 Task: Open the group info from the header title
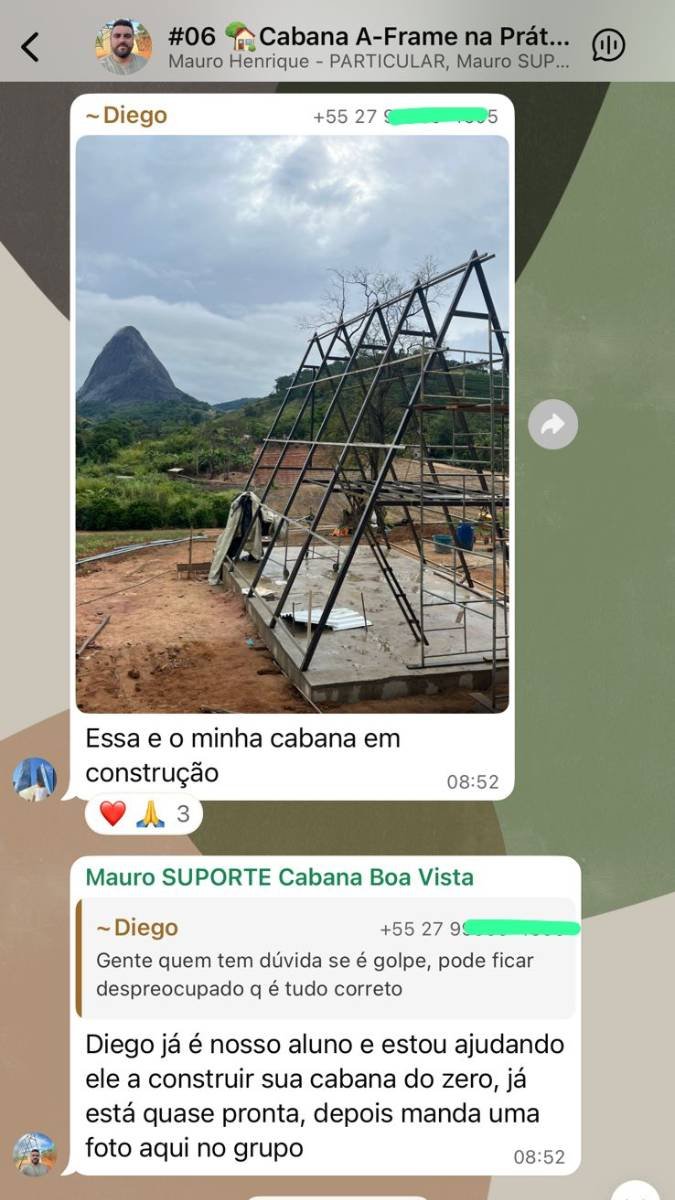point(368,38)
